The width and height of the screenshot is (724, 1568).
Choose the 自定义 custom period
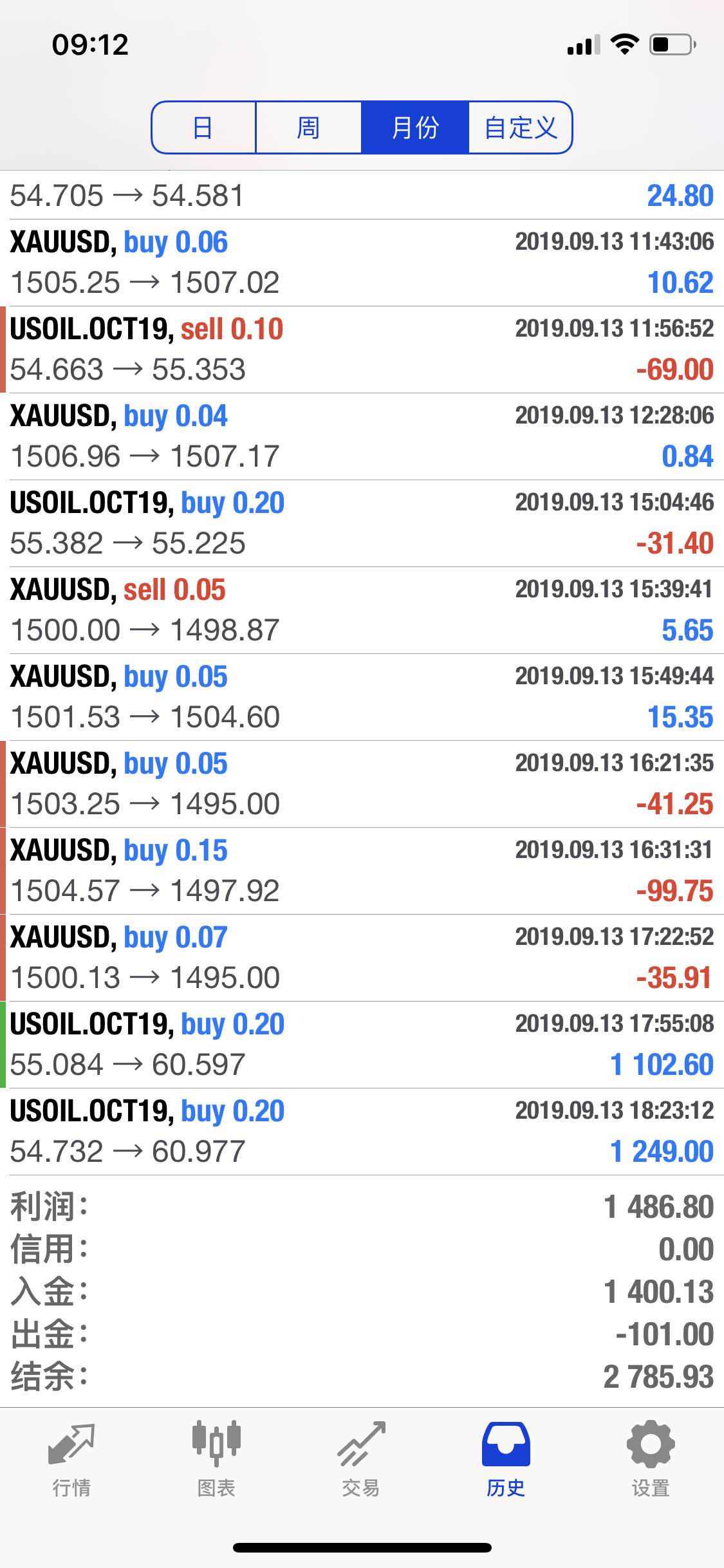tap(520, 127)
